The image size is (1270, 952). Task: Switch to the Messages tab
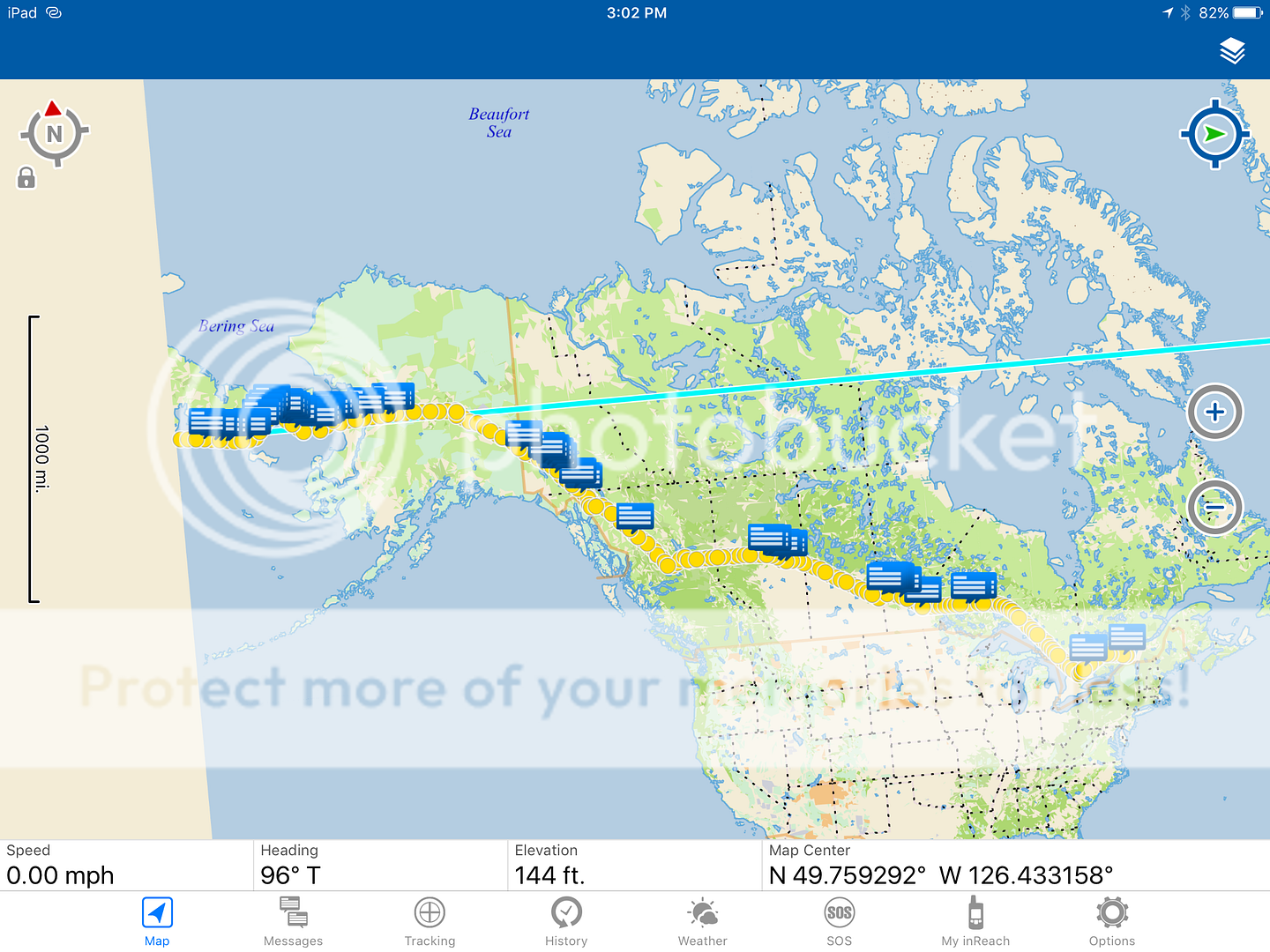coord(293,921)
